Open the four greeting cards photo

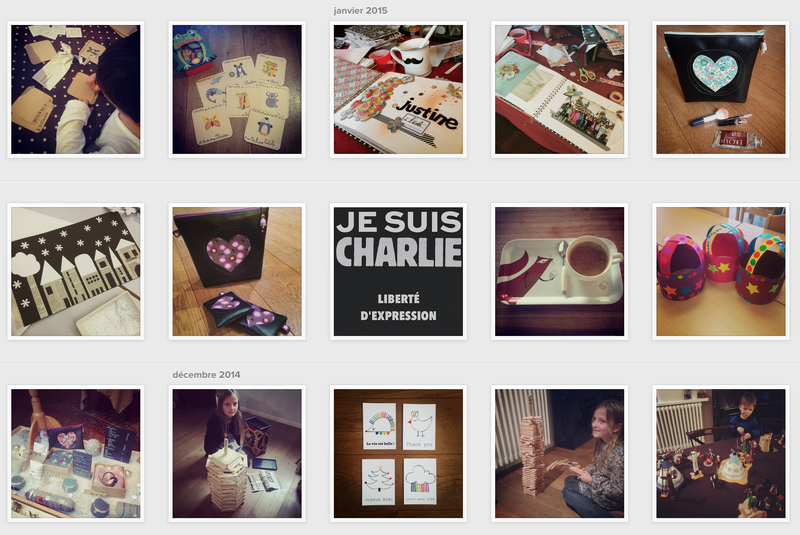click(398, 453)
